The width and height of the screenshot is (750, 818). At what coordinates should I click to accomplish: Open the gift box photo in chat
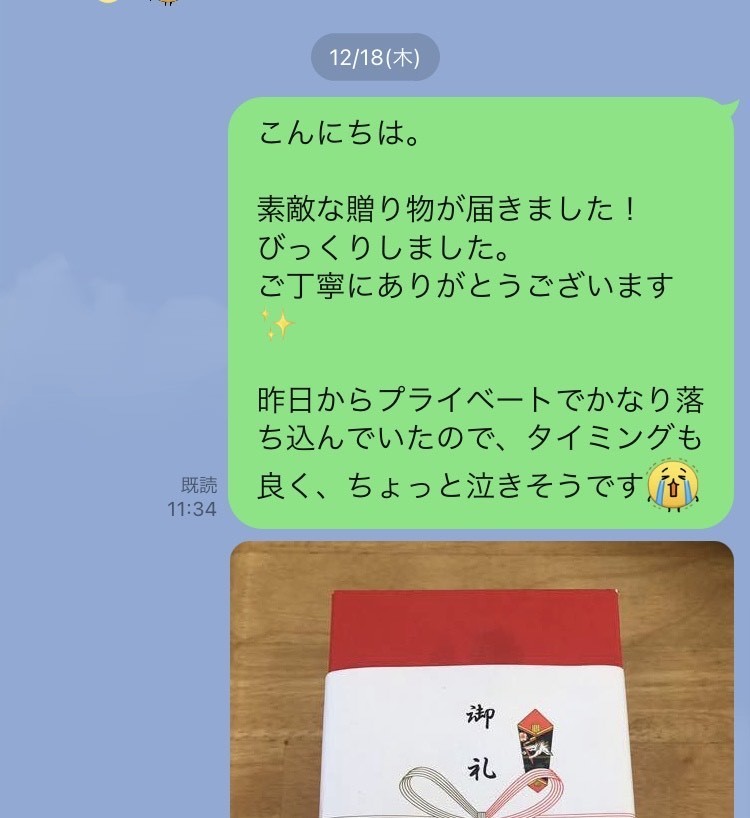482,680
